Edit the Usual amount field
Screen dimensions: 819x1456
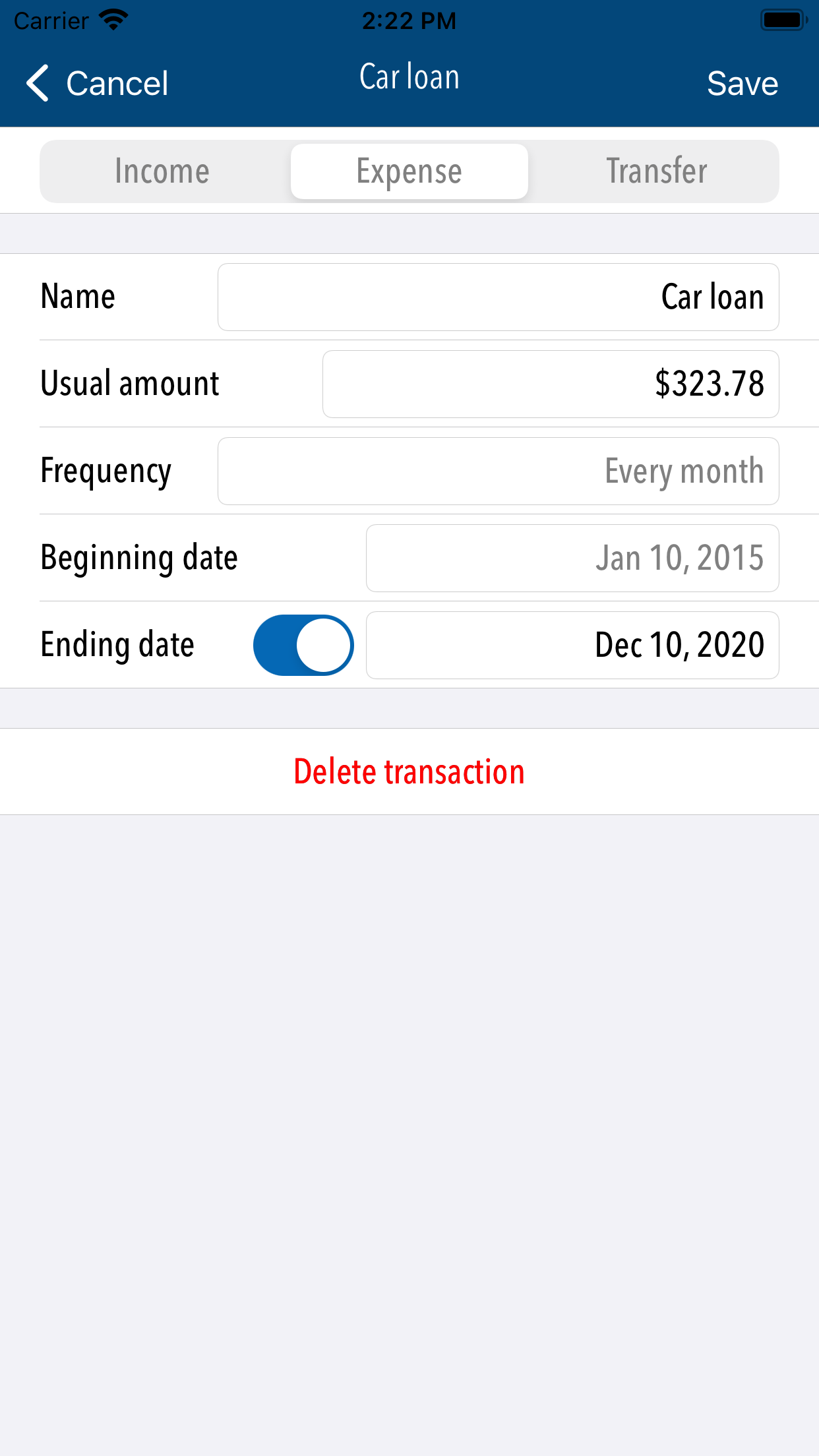tap(551, 384)
